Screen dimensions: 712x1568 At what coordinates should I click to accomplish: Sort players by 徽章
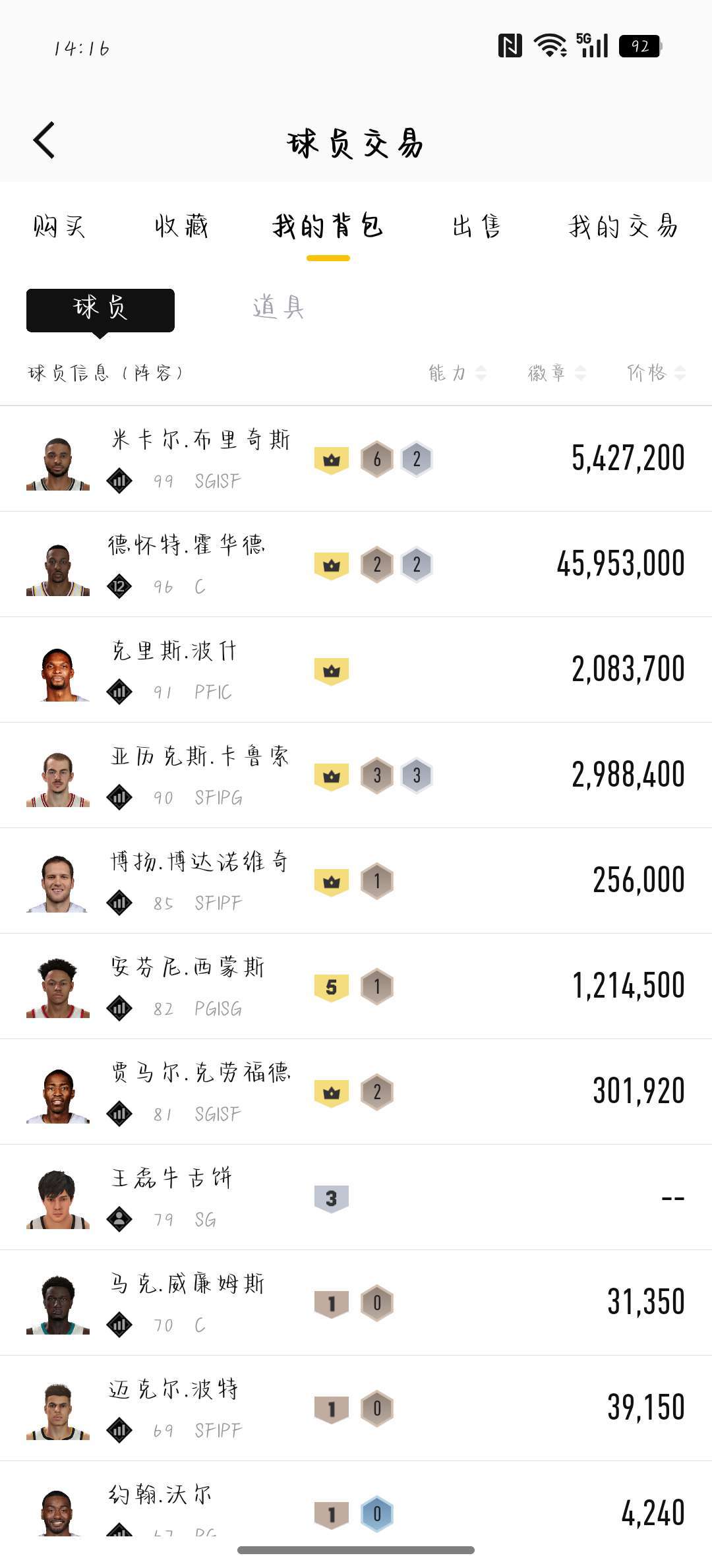[556, 373]
